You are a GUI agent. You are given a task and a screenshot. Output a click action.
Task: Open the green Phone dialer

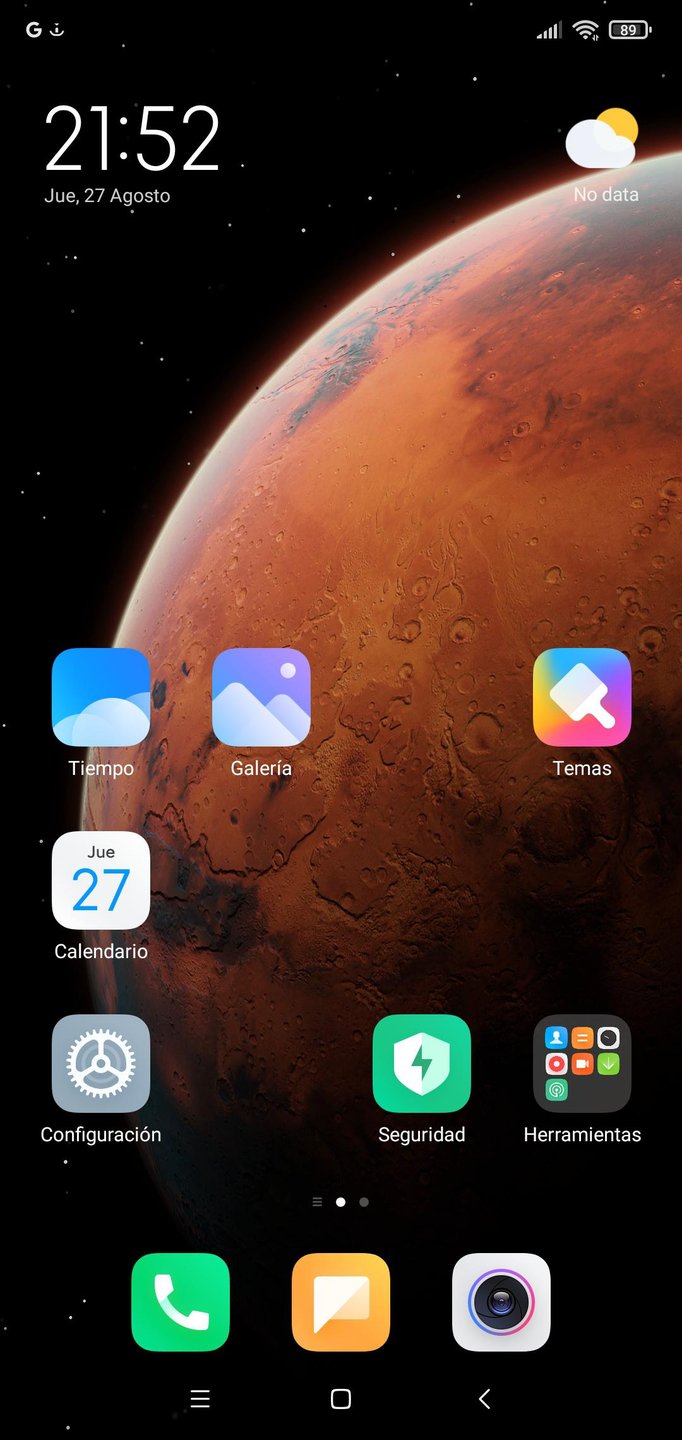(x=181, y=1302)
